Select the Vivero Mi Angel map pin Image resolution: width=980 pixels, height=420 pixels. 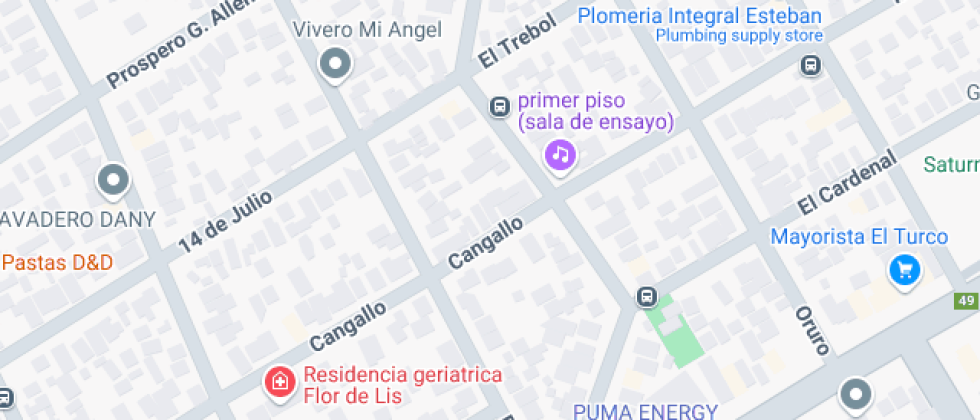(x=336, y=65)
